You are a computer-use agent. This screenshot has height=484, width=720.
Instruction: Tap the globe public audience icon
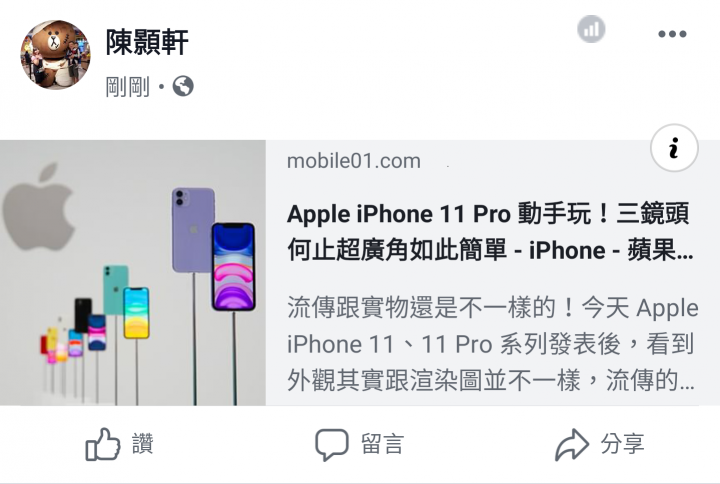pos(183,87)
